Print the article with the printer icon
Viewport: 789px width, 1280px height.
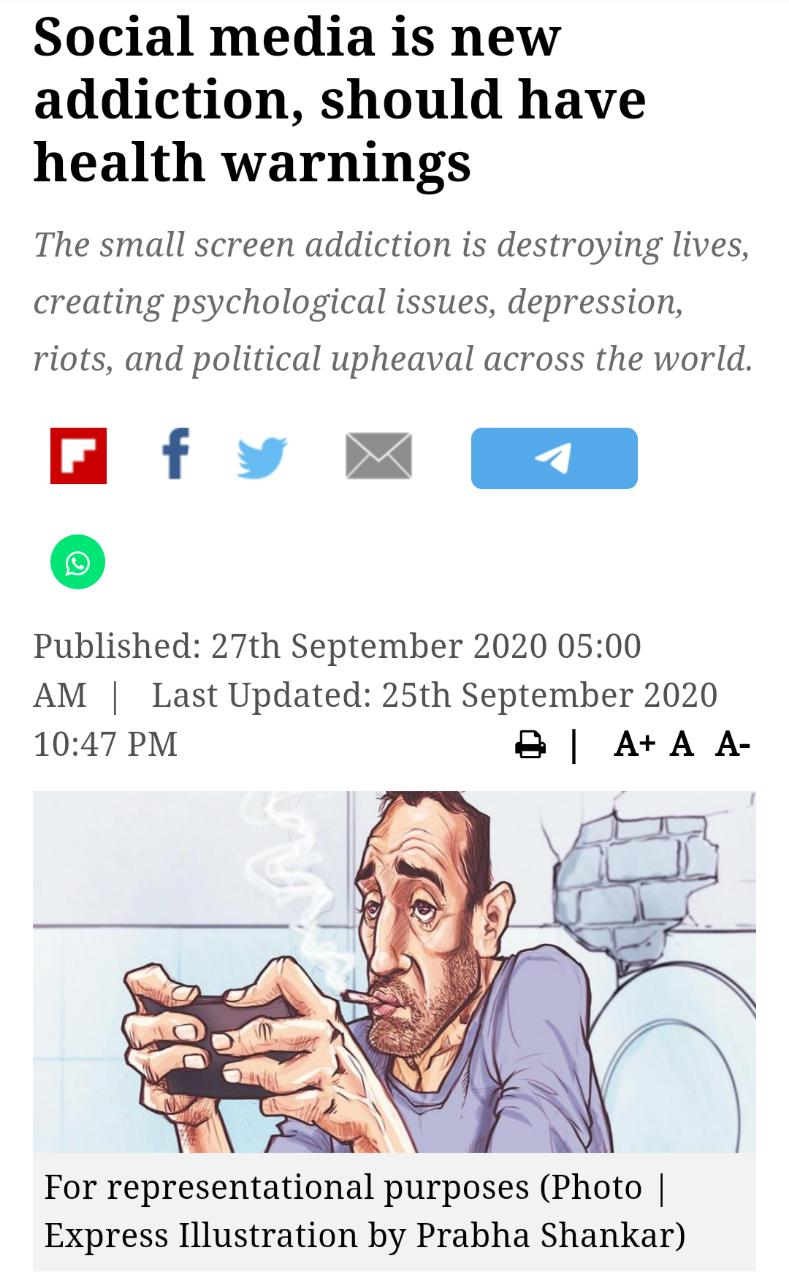pos(531,745)
